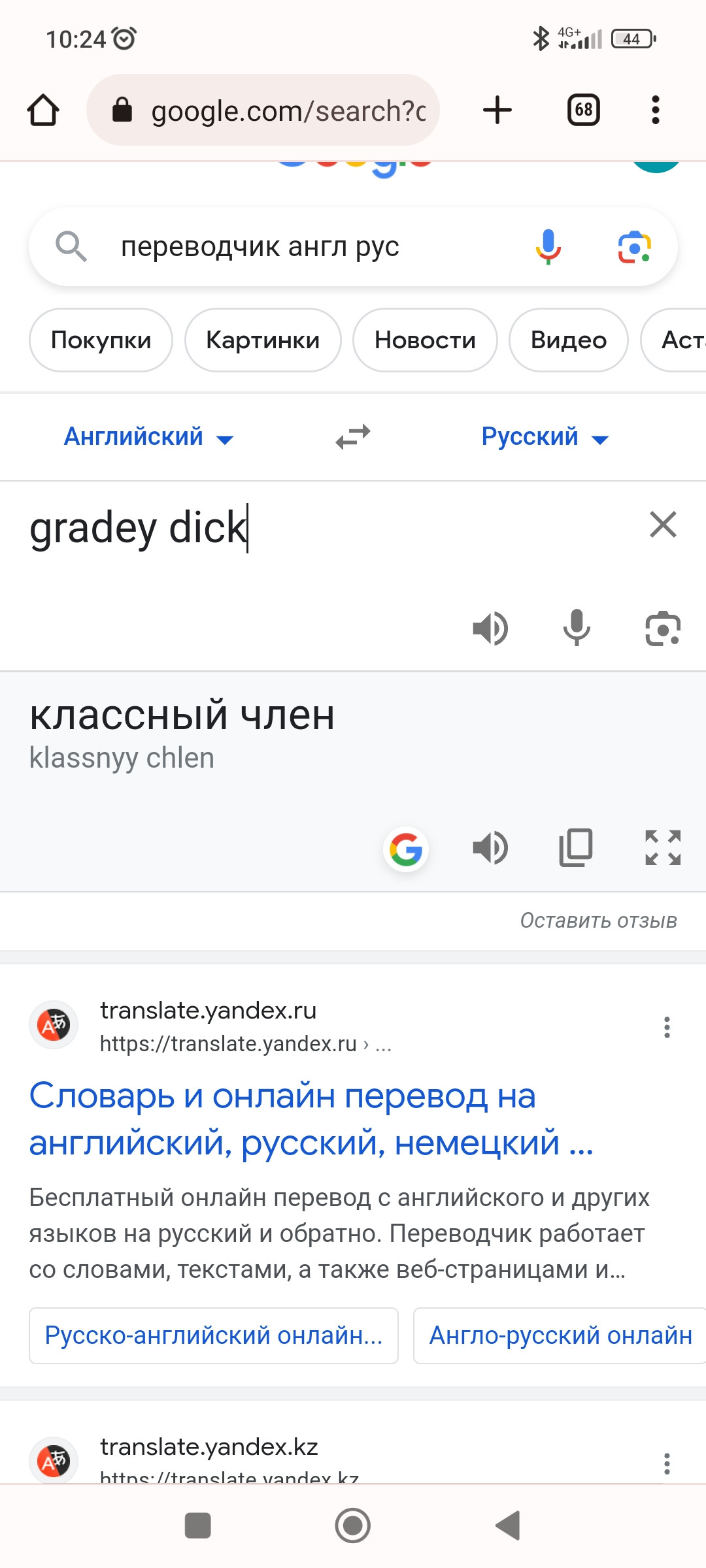Screen dimensions: 706x1568
Task: Select the Покупки filter chip
Action: [101, 340]
